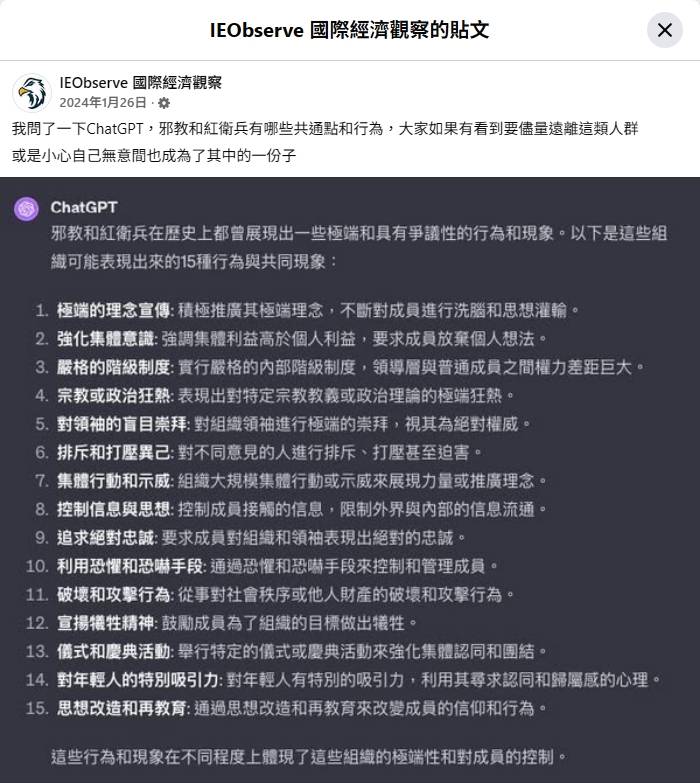This screenshot has width=700, height=783.
Task: Close the IEObserve post dialog
Action: [x=665, y=30]
